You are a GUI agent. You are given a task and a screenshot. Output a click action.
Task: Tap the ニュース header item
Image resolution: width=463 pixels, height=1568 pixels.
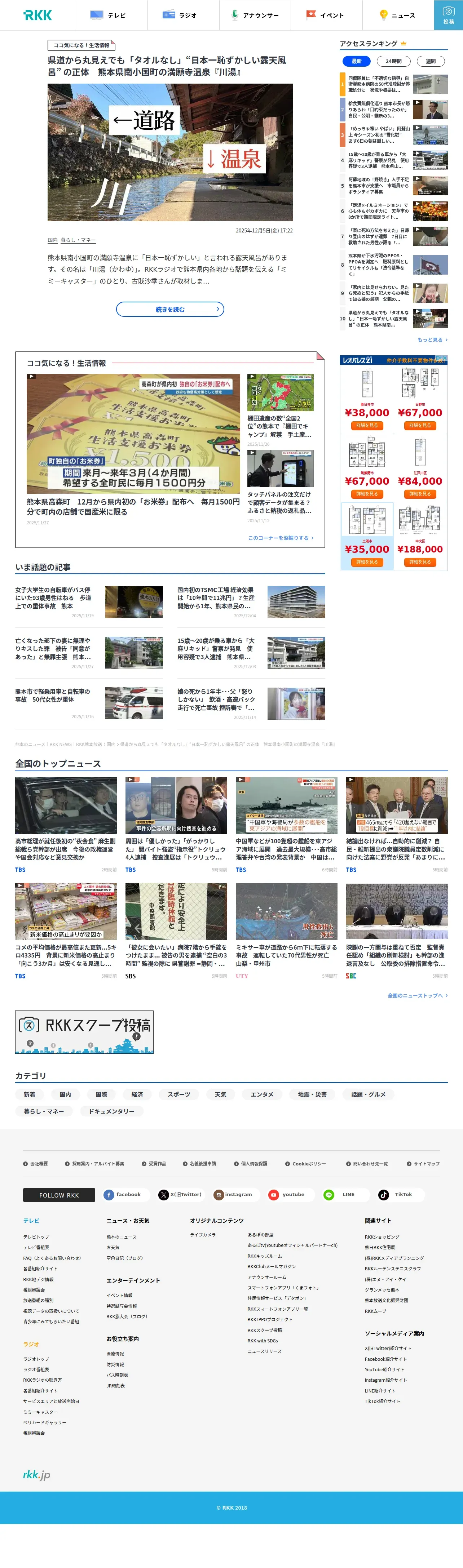[398, 15]
